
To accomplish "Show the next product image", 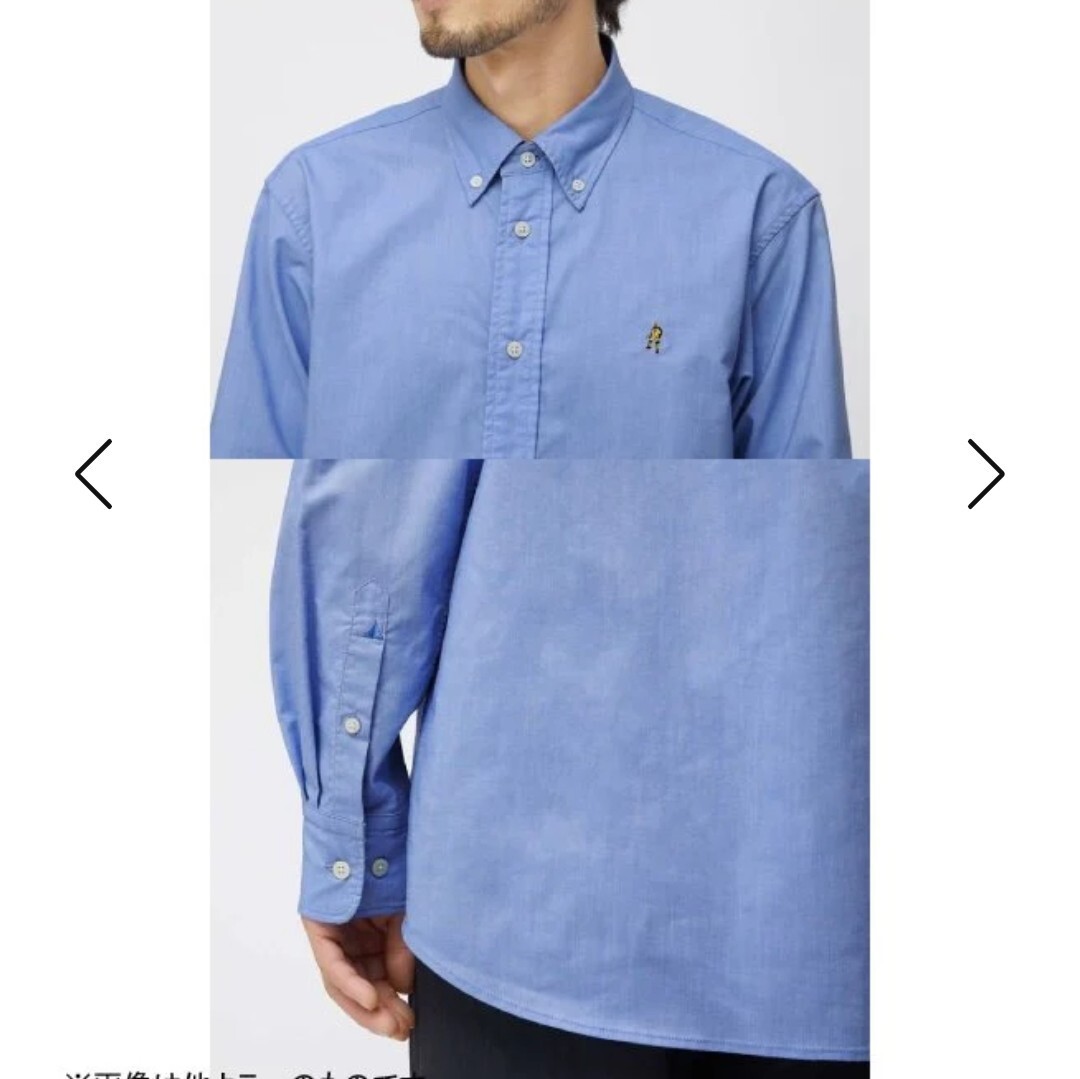I will [x=985, y=474].
